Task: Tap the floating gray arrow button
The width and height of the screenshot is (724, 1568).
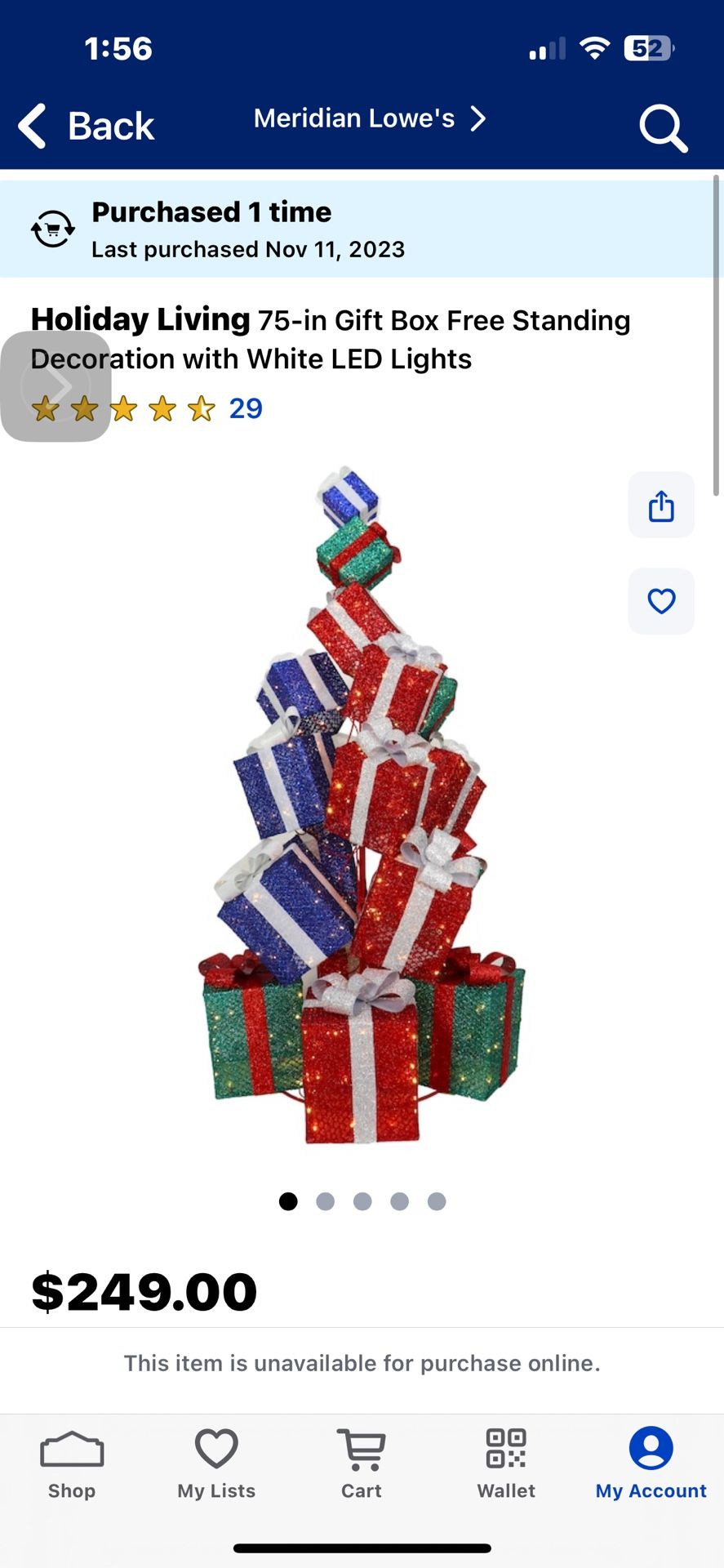Action: pyautogui.click(x=56, y=386)
